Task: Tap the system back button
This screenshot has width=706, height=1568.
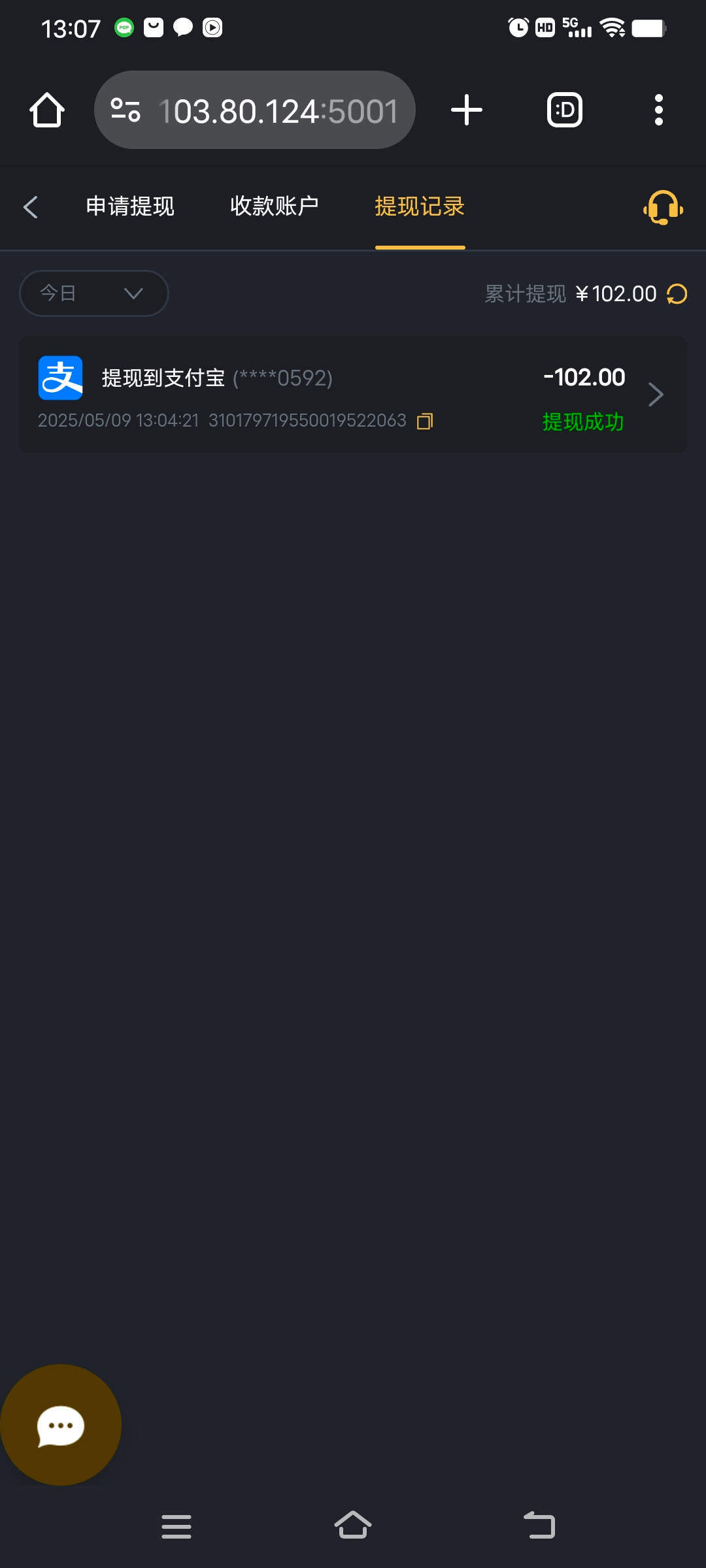Action: (x=539, y=1526)
